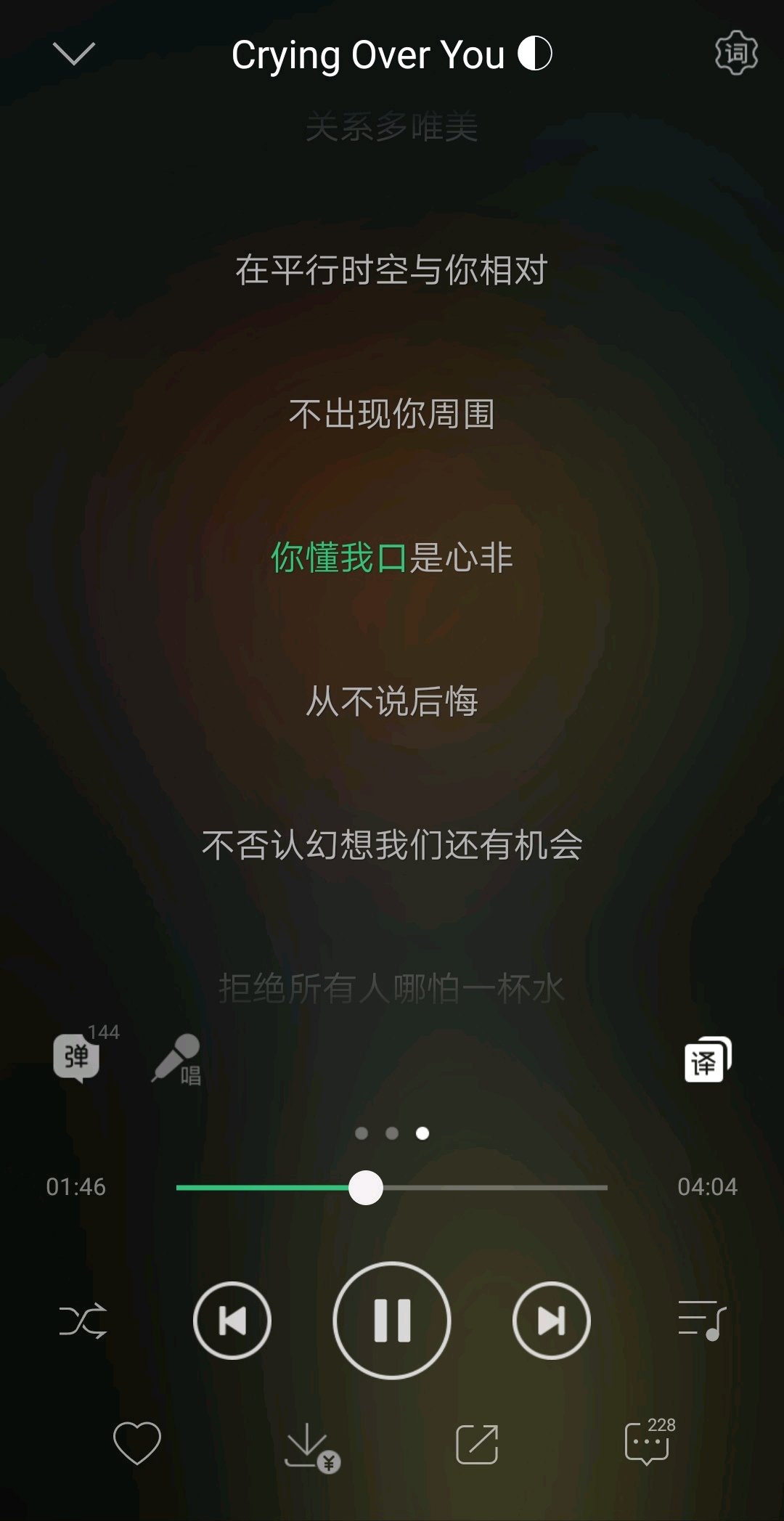784x1521 pixels.
Task: Share Crying Over You
Action: tap(477, 1444)
